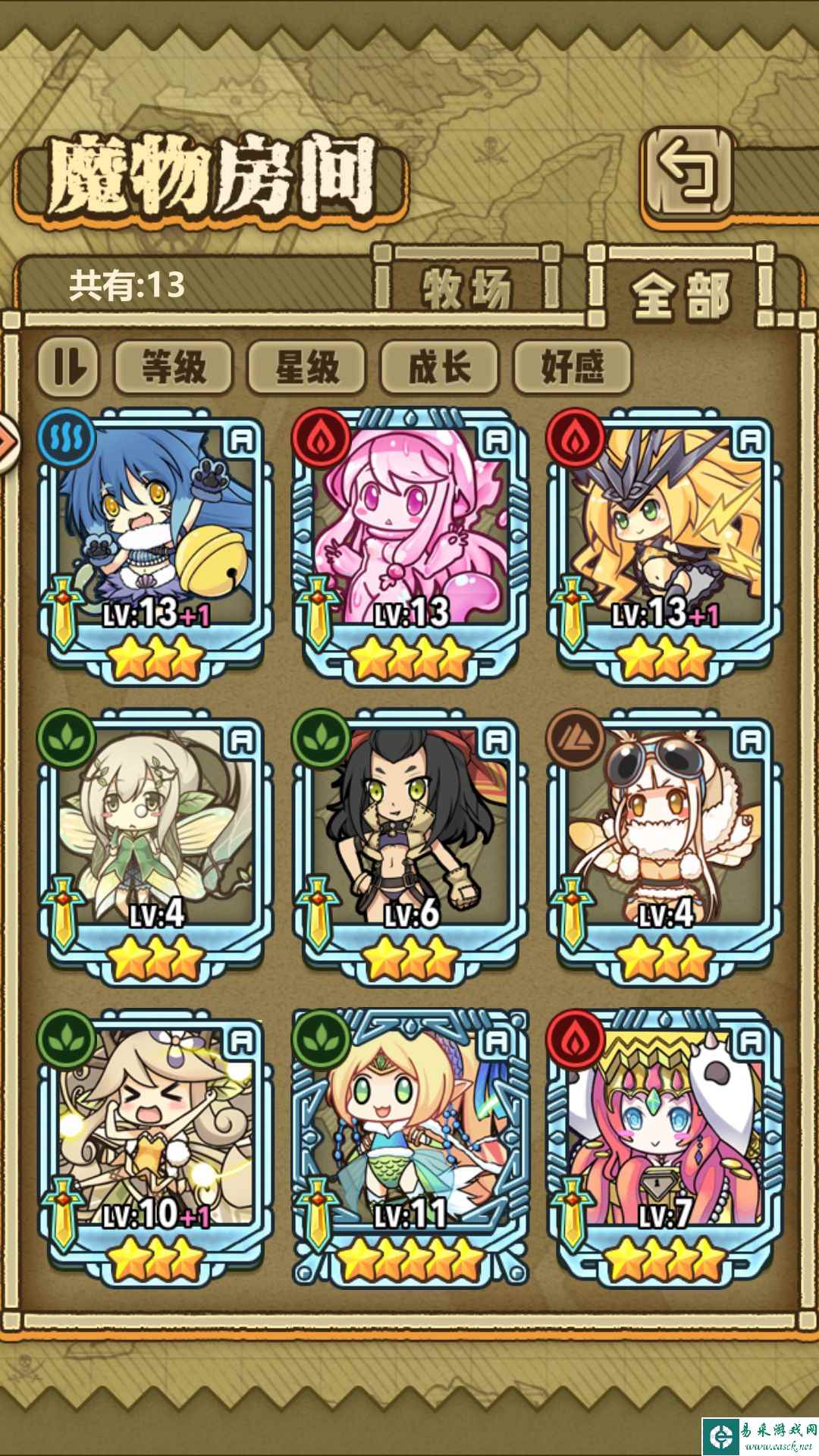Select the goggles bee girl LV:4 card
Viewport: 819px width, 1456px height.
click(664, 843)
